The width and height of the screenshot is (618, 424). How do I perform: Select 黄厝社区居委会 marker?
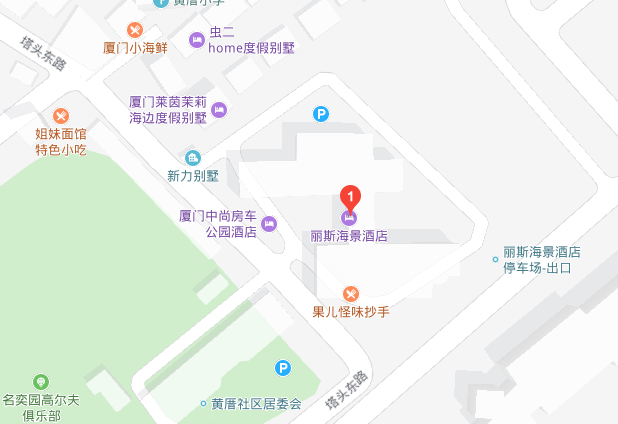pyautogui.click(x=203, y=404)
